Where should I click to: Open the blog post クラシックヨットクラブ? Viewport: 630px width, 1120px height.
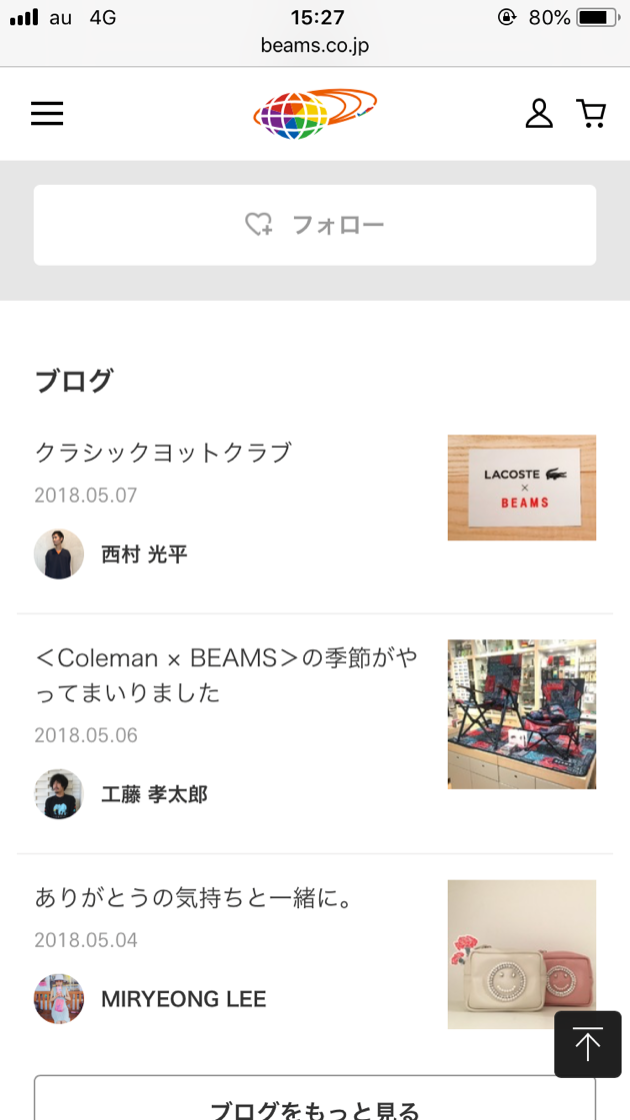(163, 453)
